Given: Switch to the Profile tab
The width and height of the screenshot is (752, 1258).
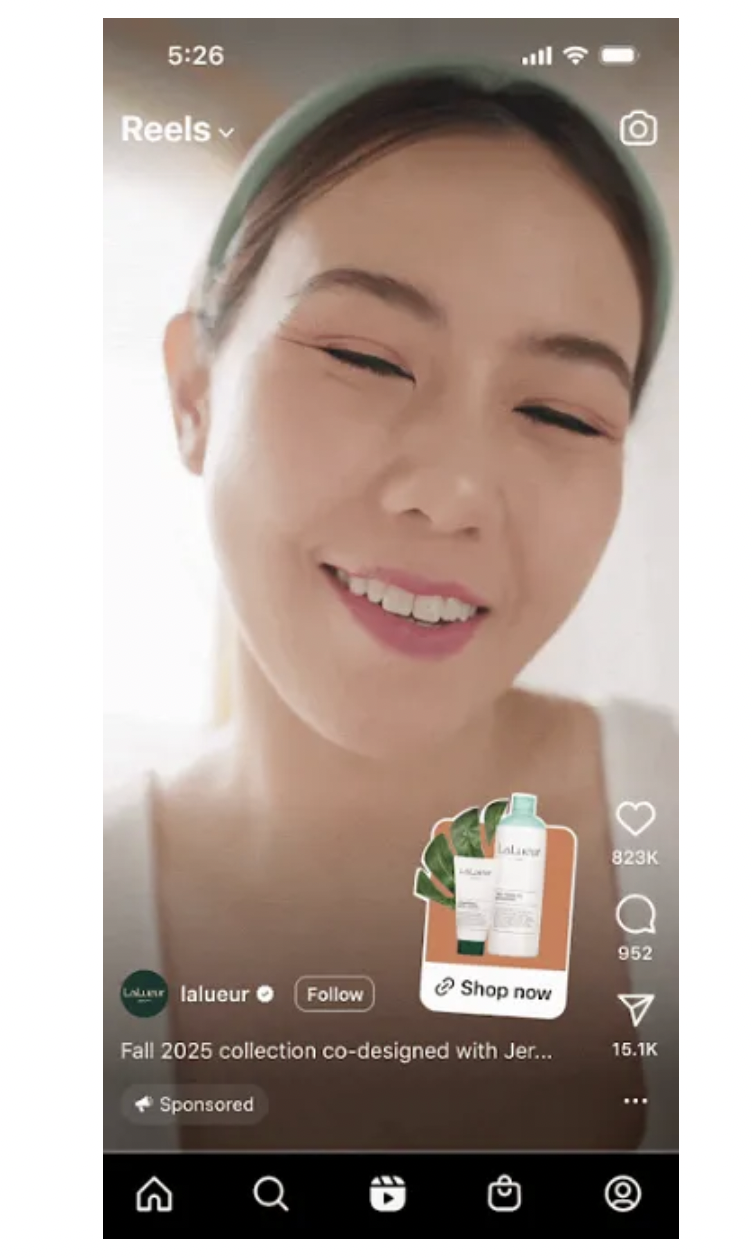Looking at the screenshot, I should click(x=623, y=1193).
